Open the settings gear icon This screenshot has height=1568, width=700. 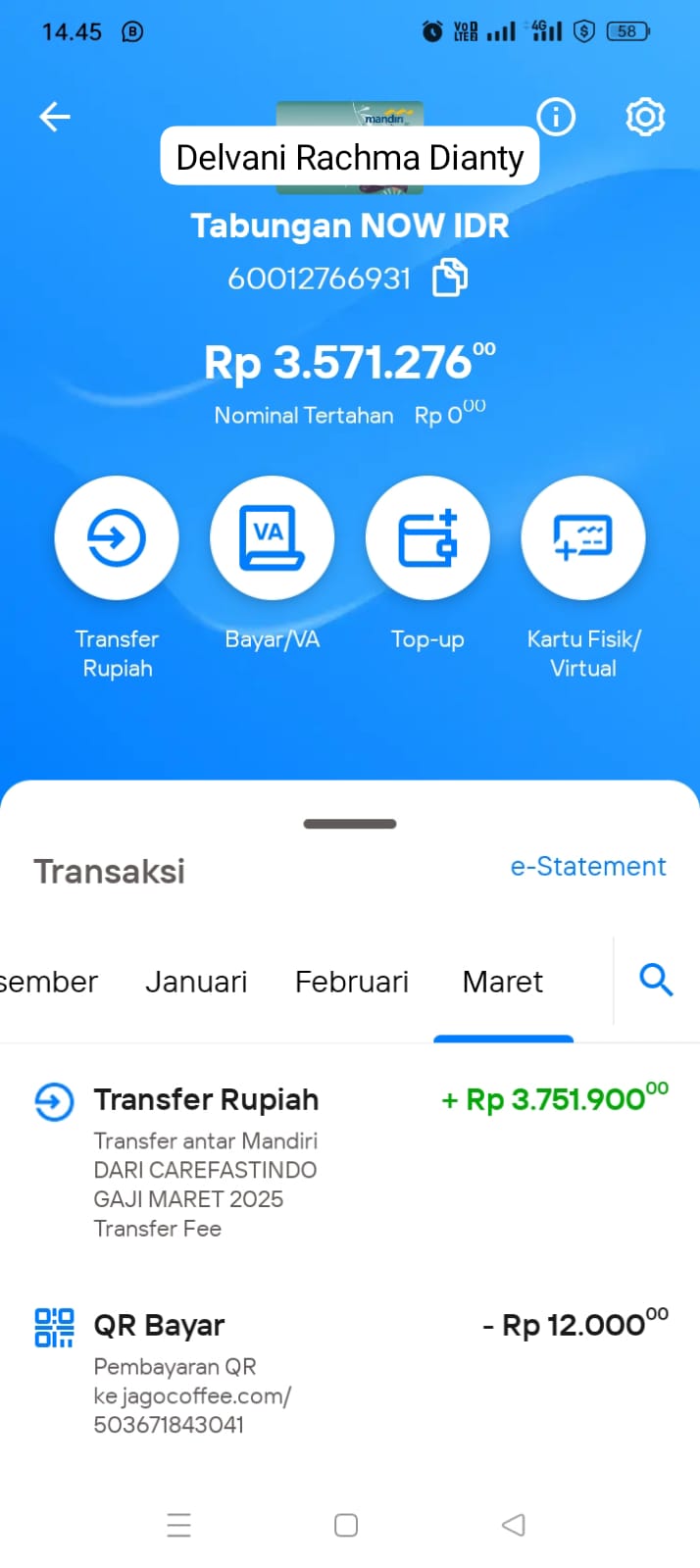[x=645, y=118]
